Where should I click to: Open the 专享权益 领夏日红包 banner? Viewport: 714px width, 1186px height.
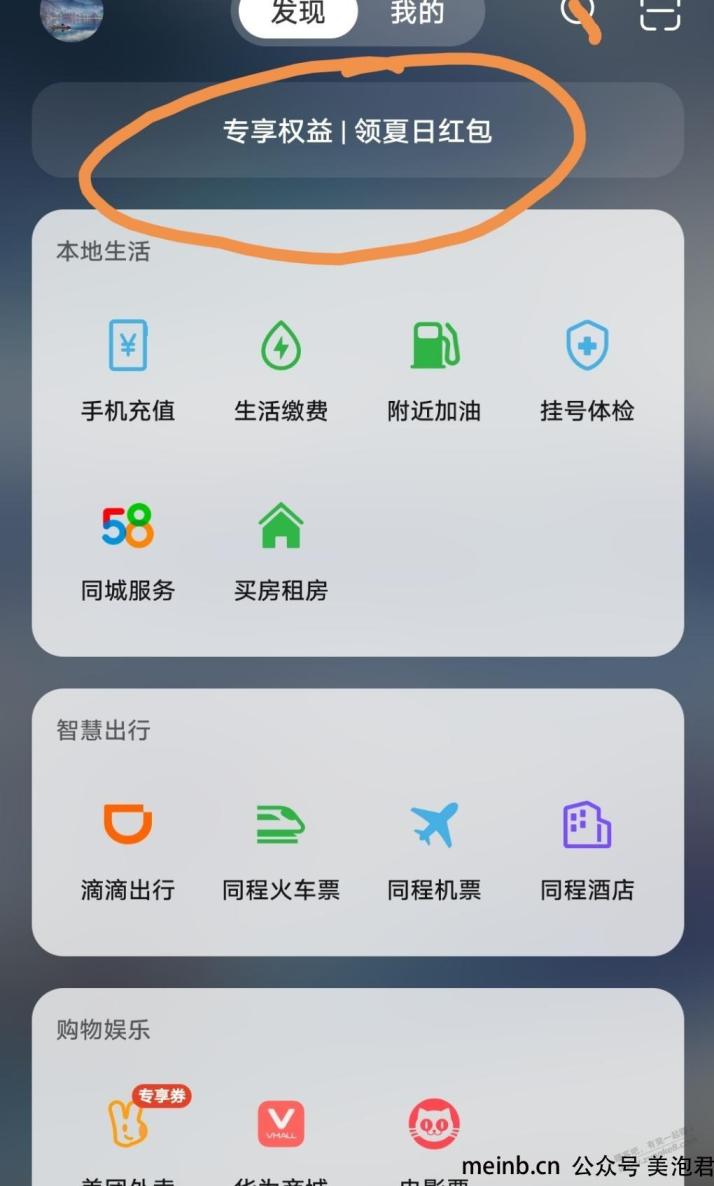pyautogui.click(x=357, y=131)
